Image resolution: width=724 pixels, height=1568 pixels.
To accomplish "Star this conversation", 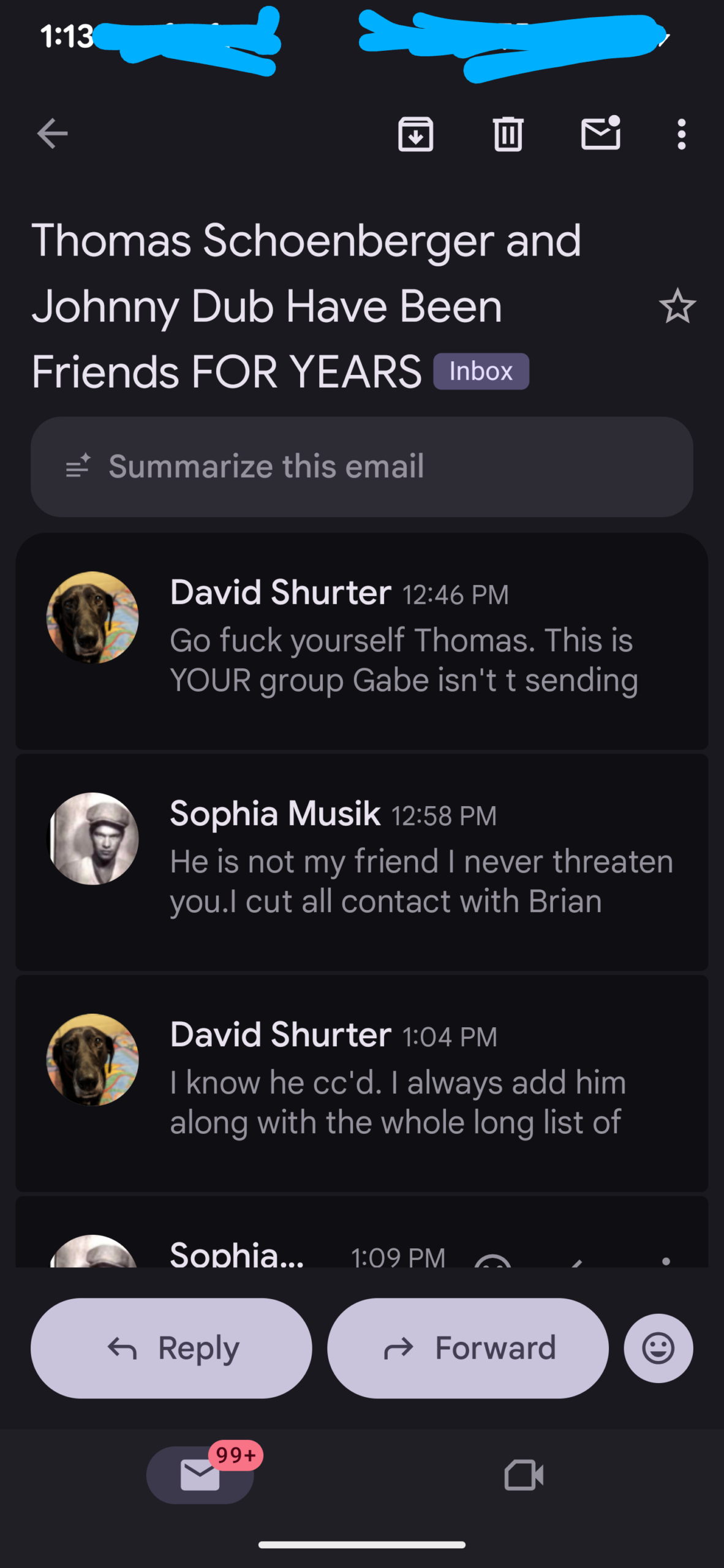I will (x=677, y=306).
